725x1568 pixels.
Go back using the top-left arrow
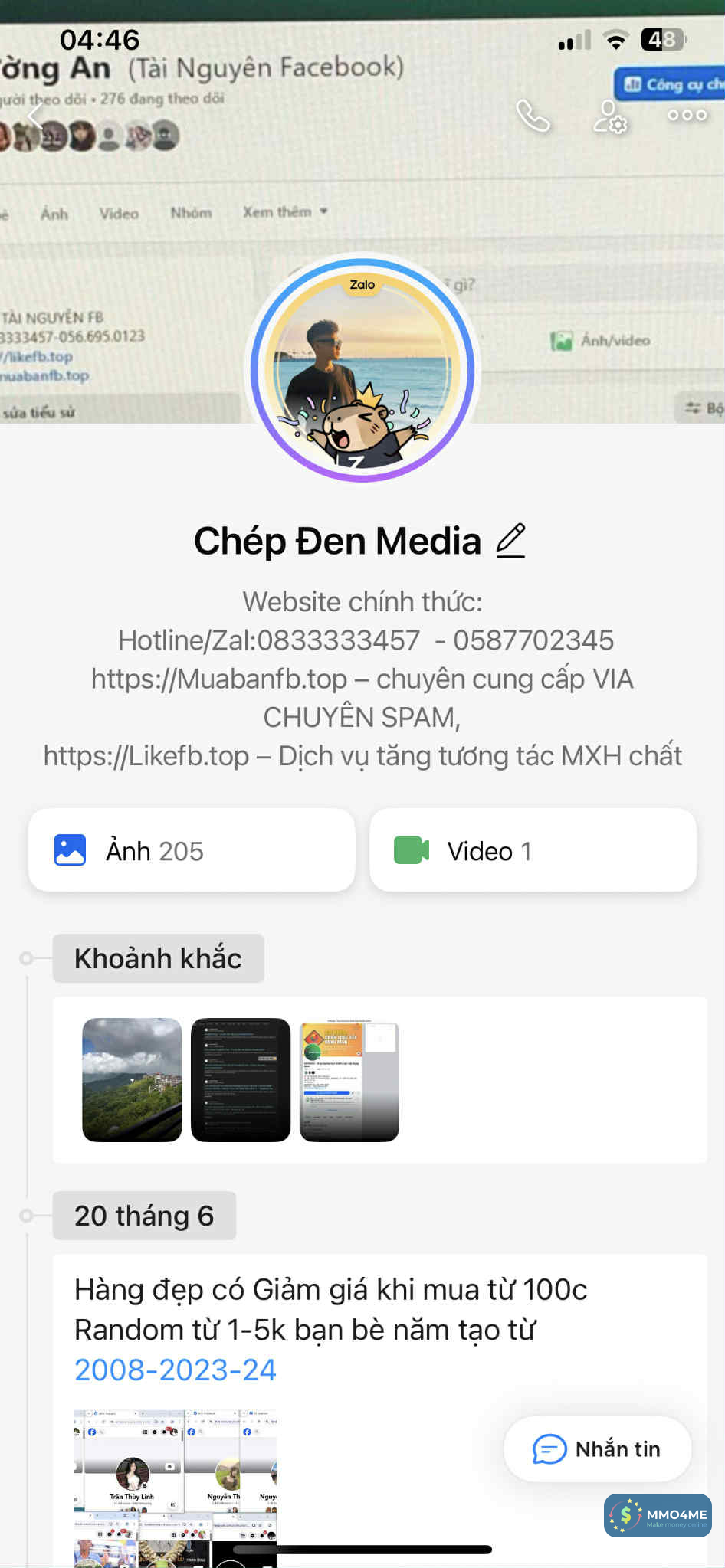pyautogui.click(x=34, y=116)
